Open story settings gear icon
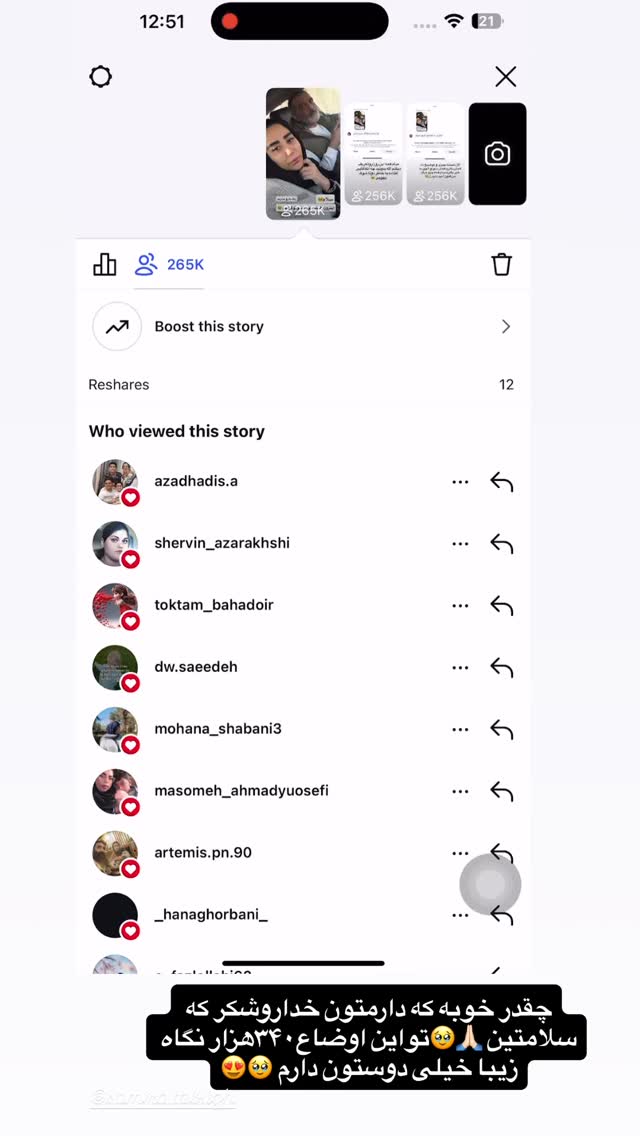 (101, 77)
